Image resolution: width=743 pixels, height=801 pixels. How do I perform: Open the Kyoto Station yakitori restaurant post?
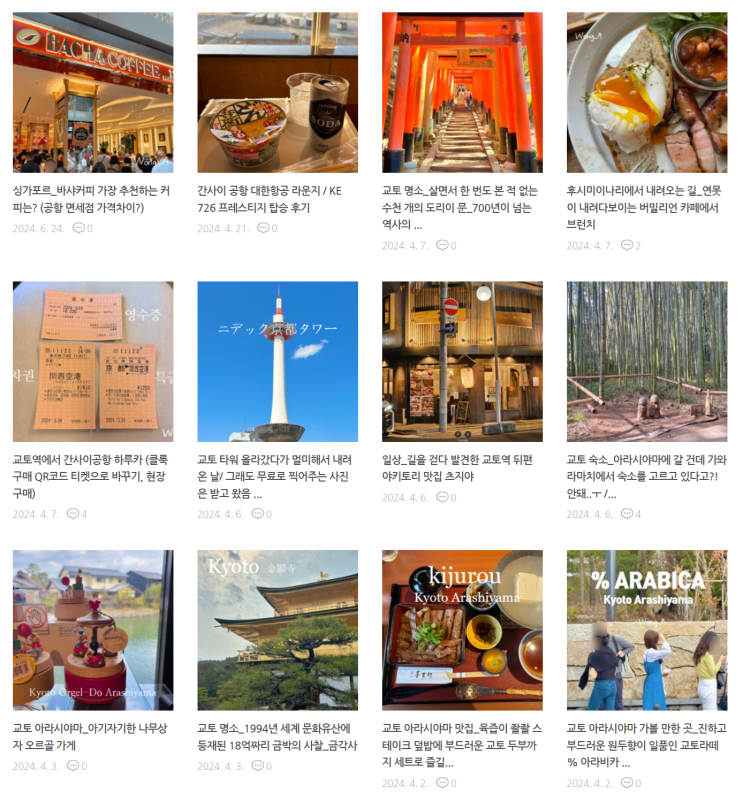point(462,361)
